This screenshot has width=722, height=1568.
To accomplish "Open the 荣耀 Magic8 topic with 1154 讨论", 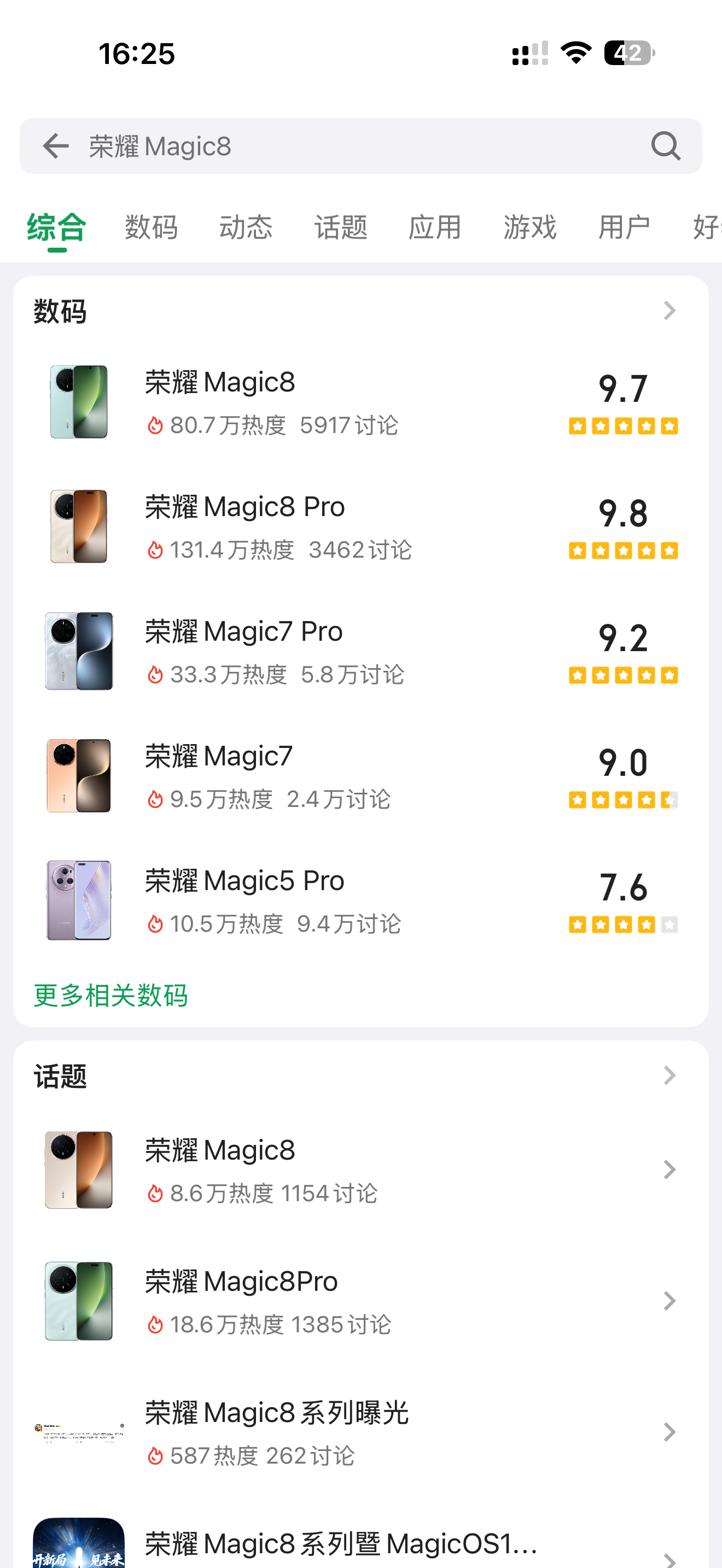I will click(x=359, y=1170).
